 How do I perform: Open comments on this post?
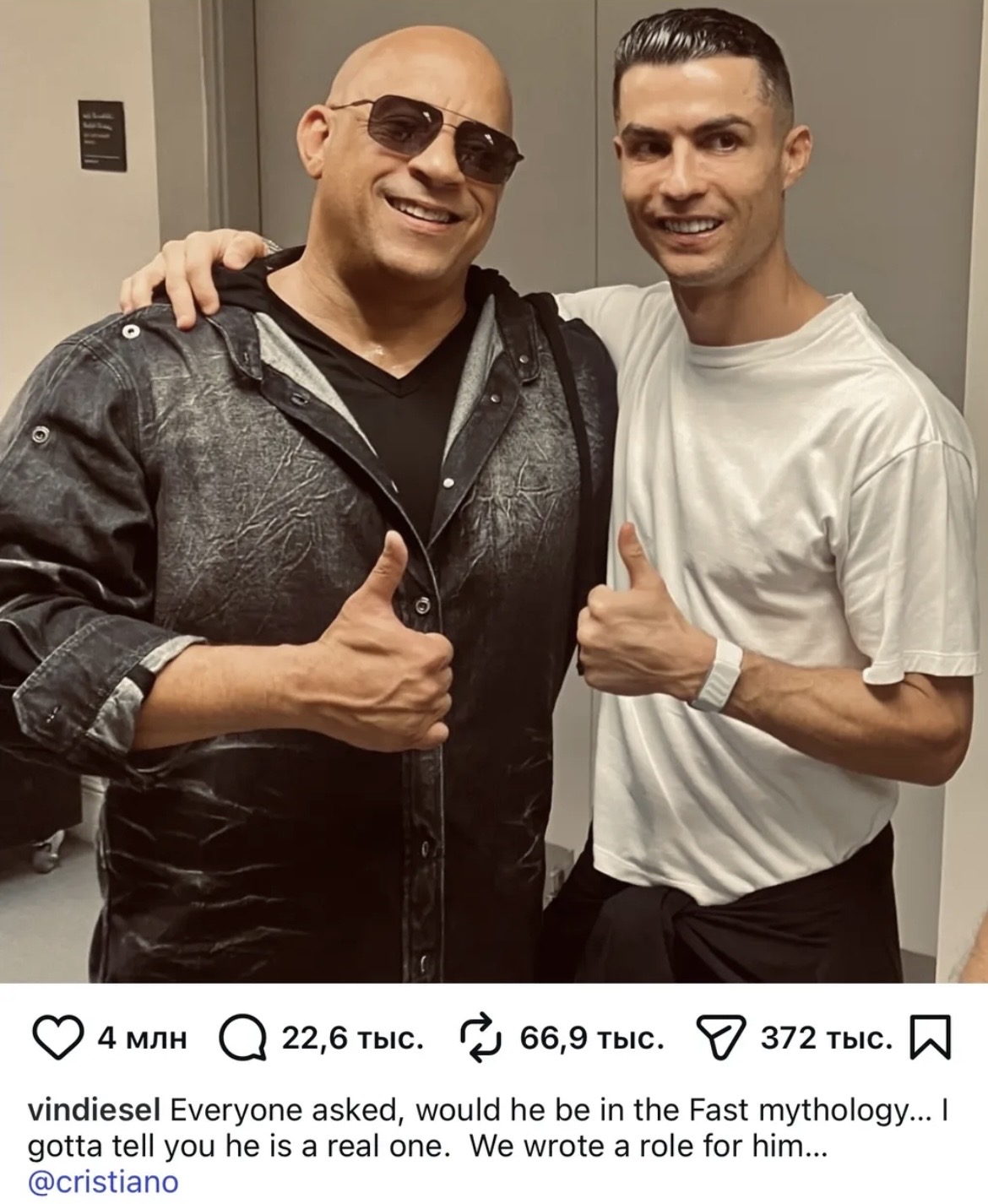tap(242, 1039)
